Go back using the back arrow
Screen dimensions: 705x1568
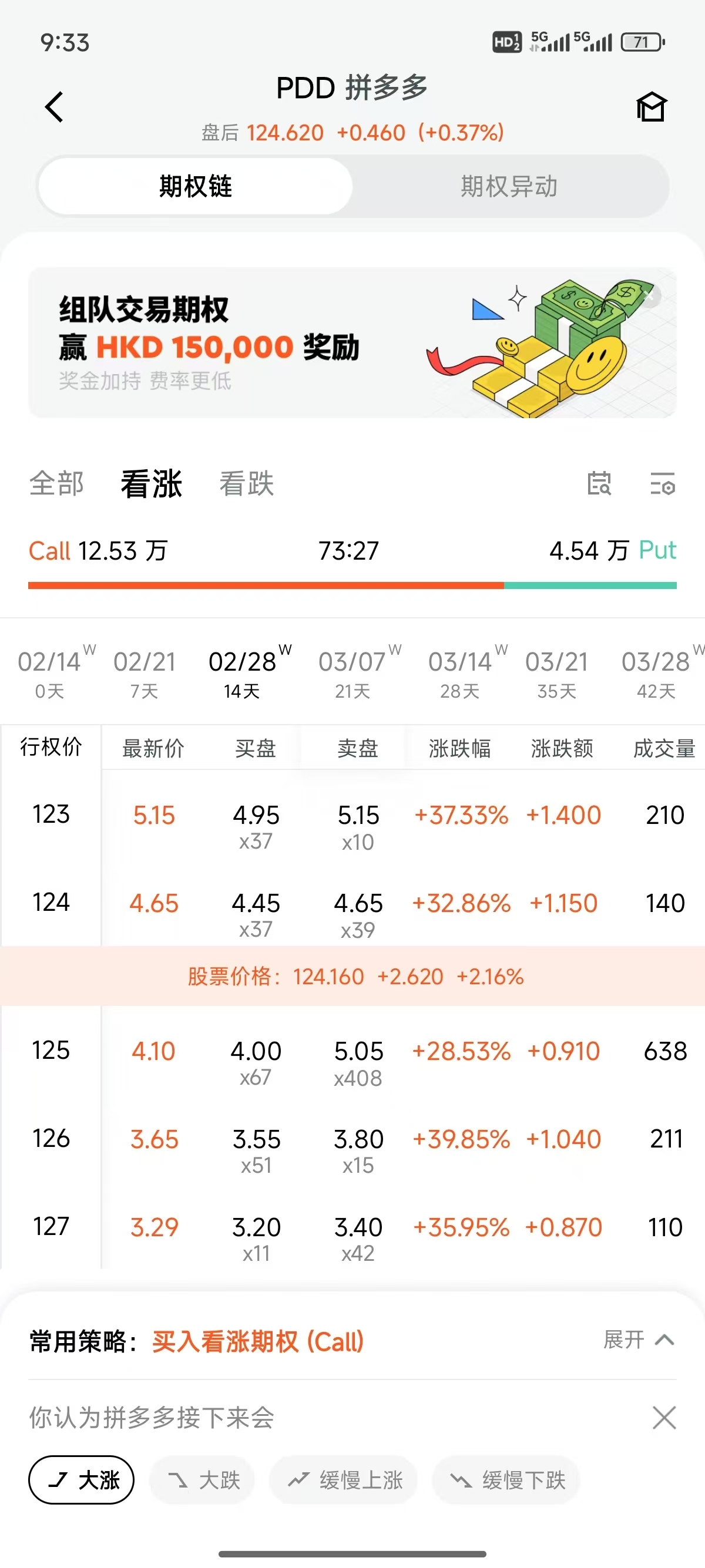[53, 107]
